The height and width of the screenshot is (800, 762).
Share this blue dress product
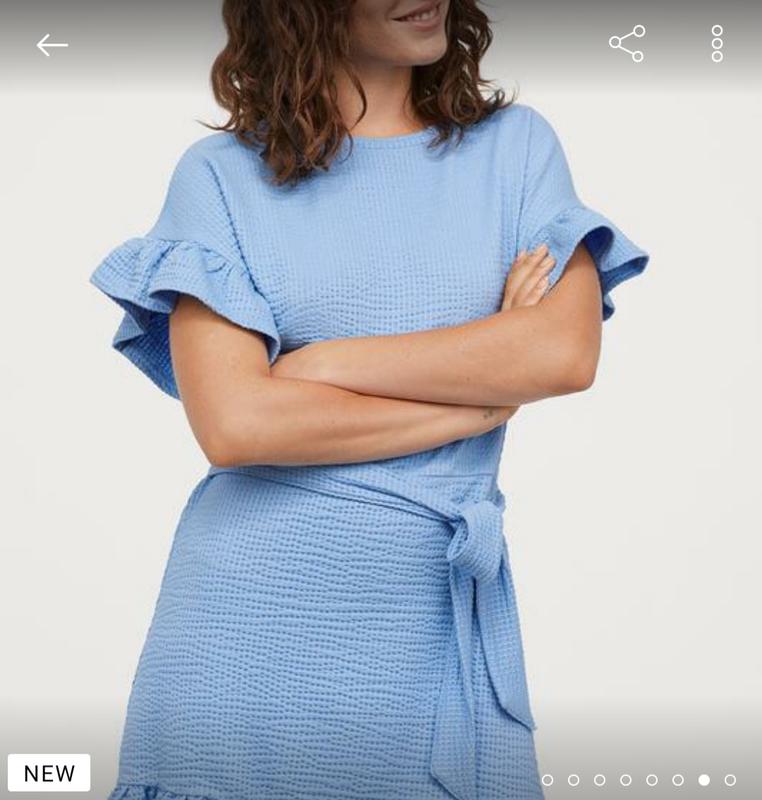627,44
